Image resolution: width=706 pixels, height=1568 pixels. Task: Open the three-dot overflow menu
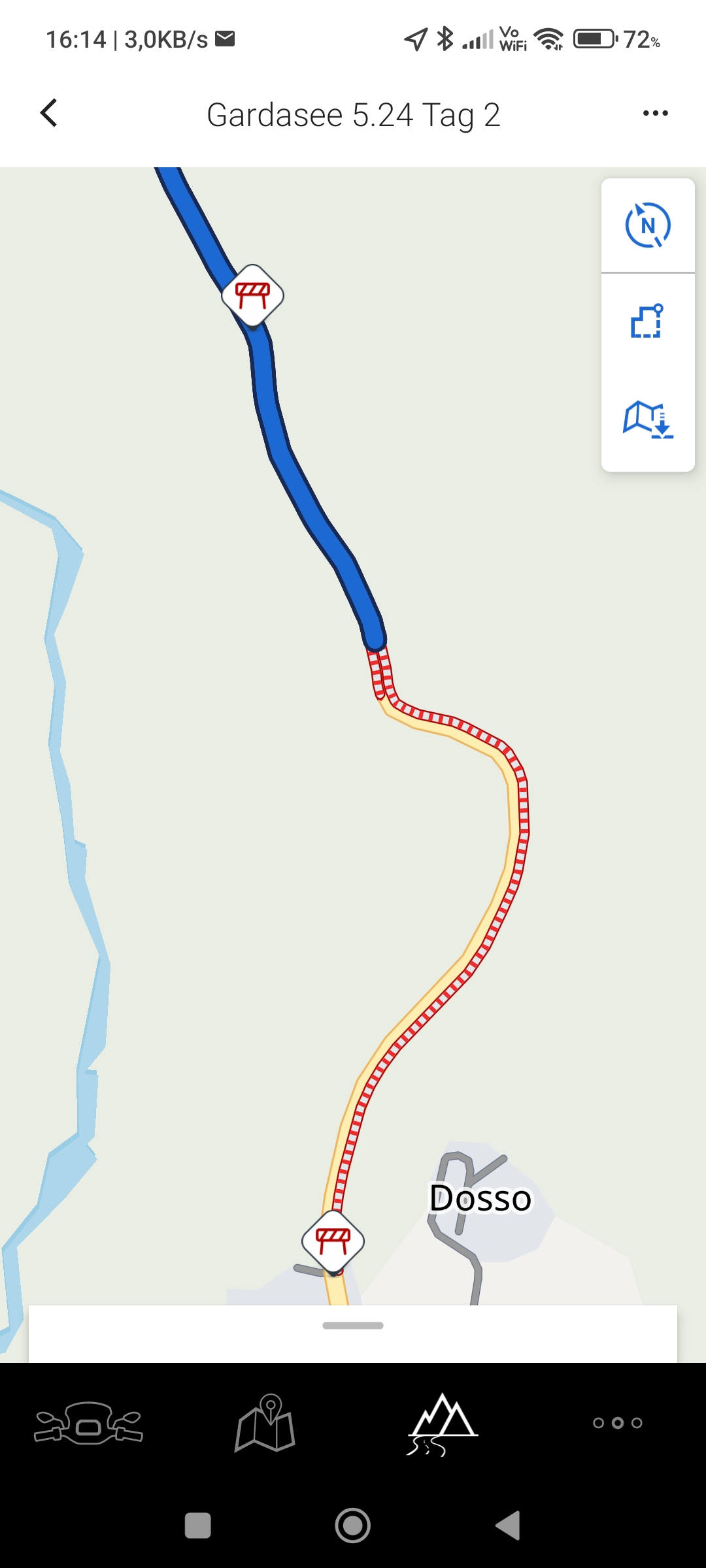click(655, 114)
